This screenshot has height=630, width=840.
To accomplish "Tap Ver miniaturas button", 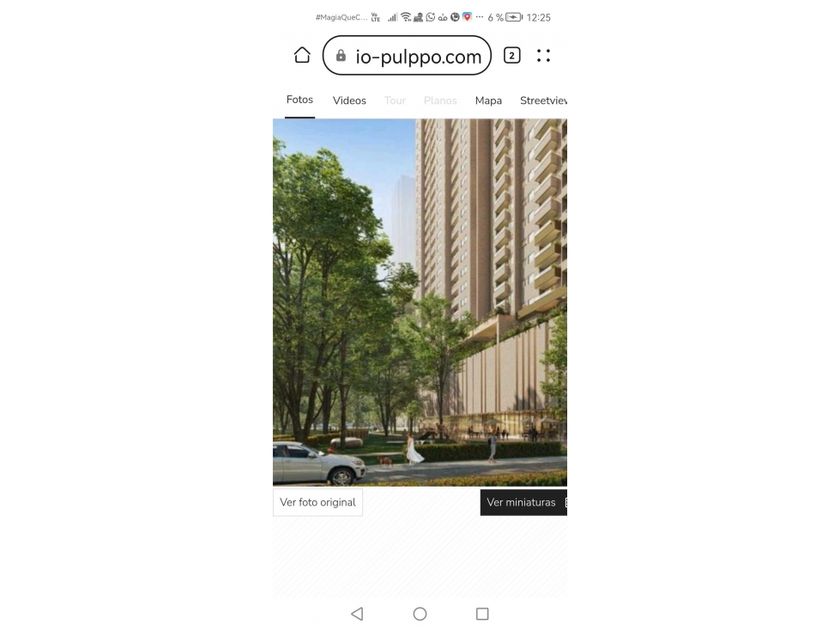I will tap(523, 502).
